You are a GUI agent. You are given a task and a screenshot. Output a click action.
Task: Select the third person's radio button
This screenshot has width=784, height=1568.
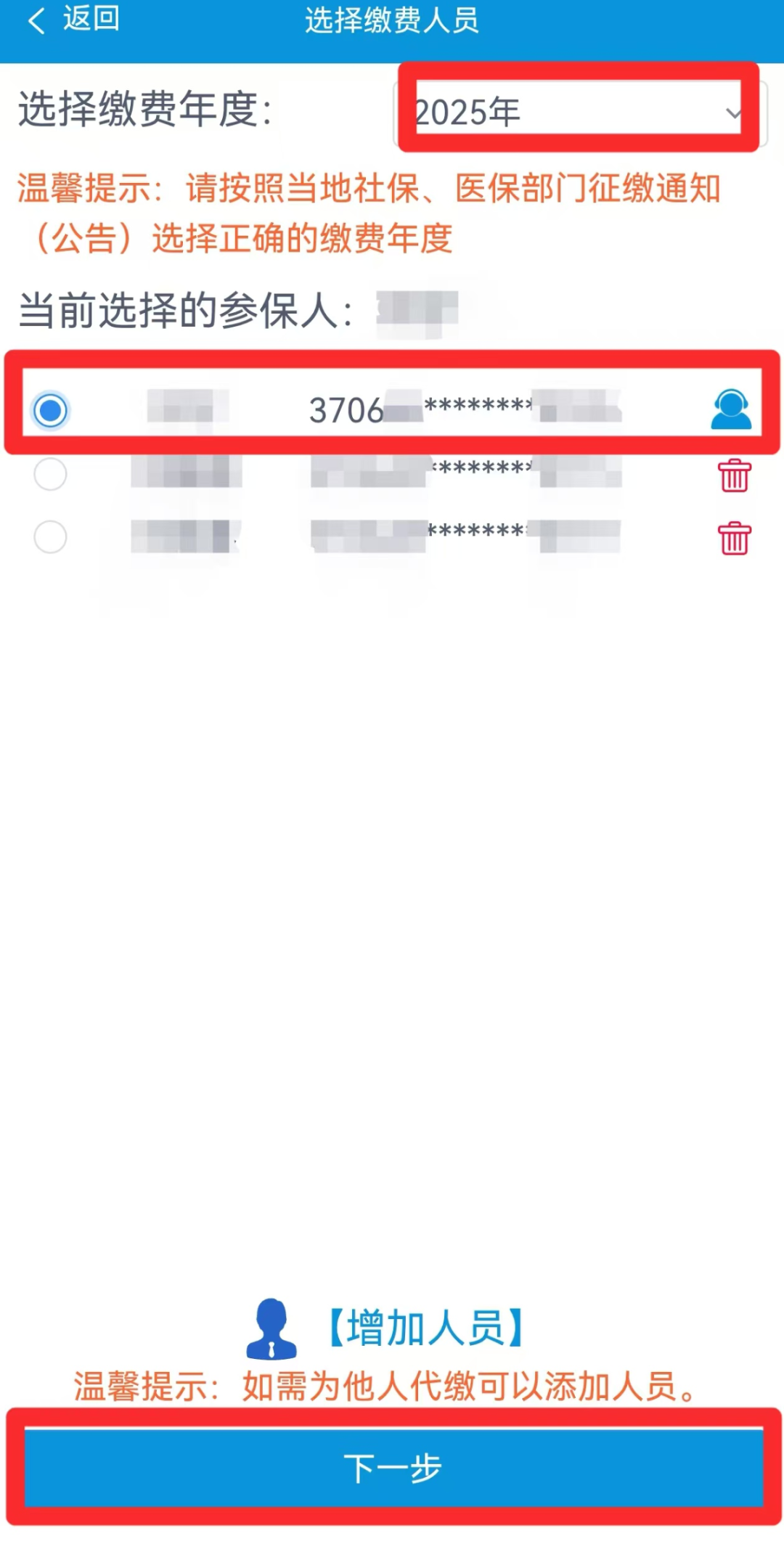coord(51,537)
